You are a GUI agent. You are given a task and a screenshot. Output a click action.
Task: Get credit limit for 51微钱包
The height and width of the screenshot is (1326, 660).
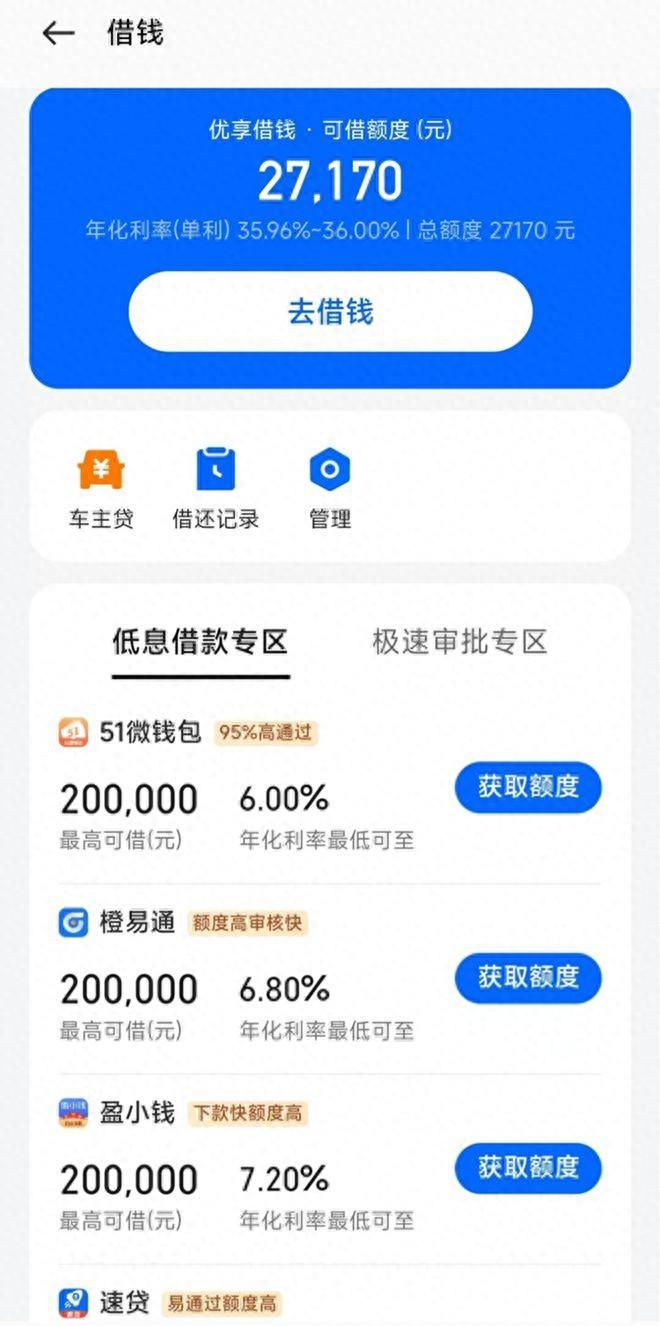528,787
